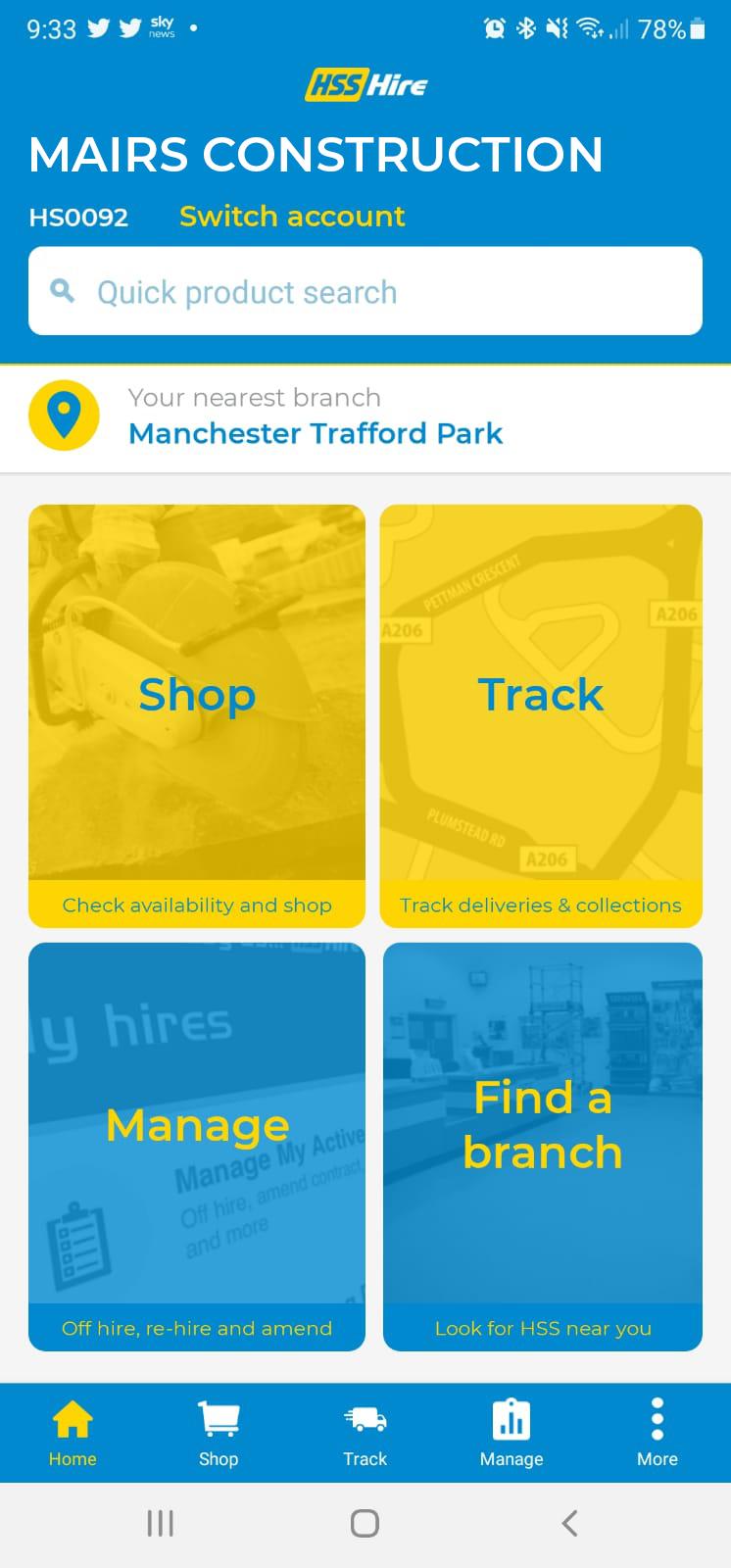Open the Find a branch tile

click(x=542, y=1147)
